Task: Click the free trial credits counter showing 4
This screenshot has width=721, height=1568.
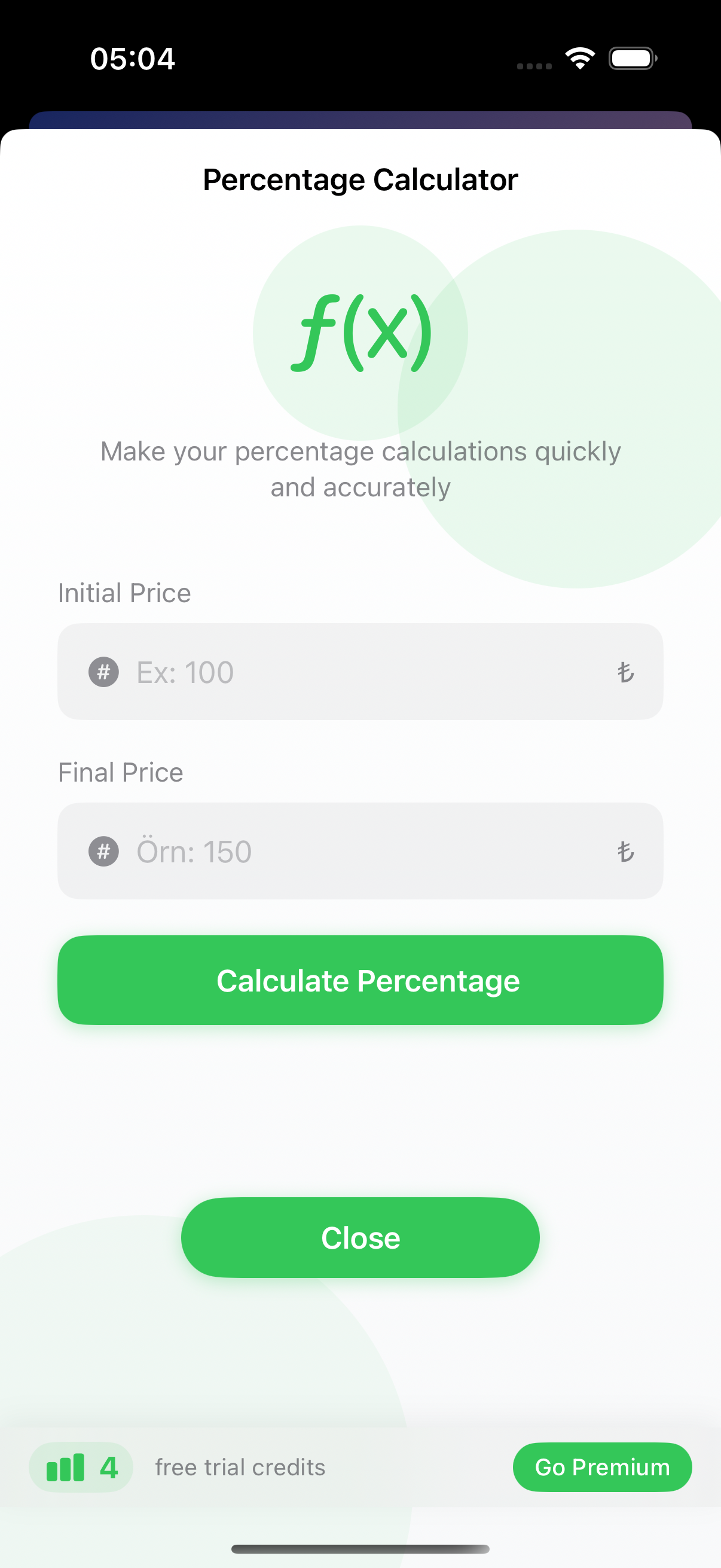Action: point(108,1467)
